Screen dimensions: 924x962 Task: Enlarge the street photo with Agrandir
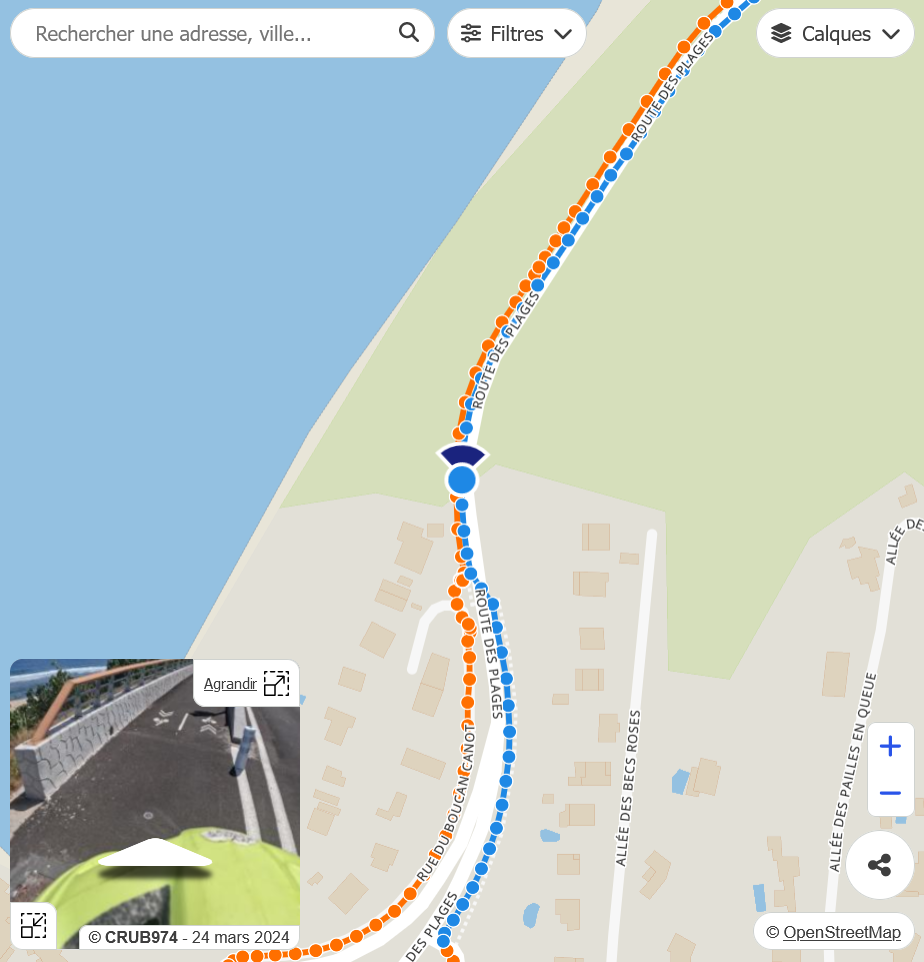[x=246, y=684]
